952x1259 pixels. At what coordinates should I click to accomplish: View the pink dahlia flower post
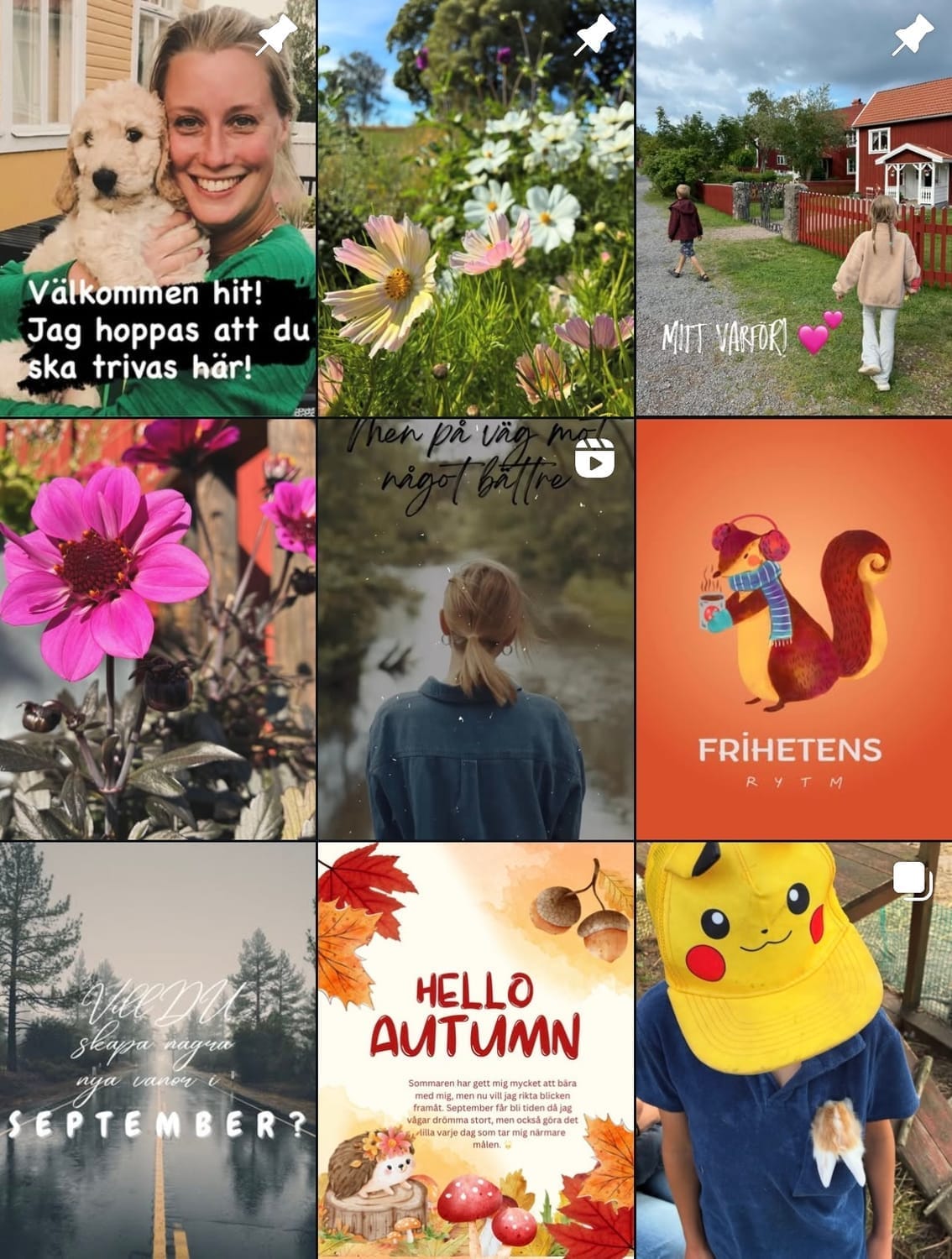[158, 629]
